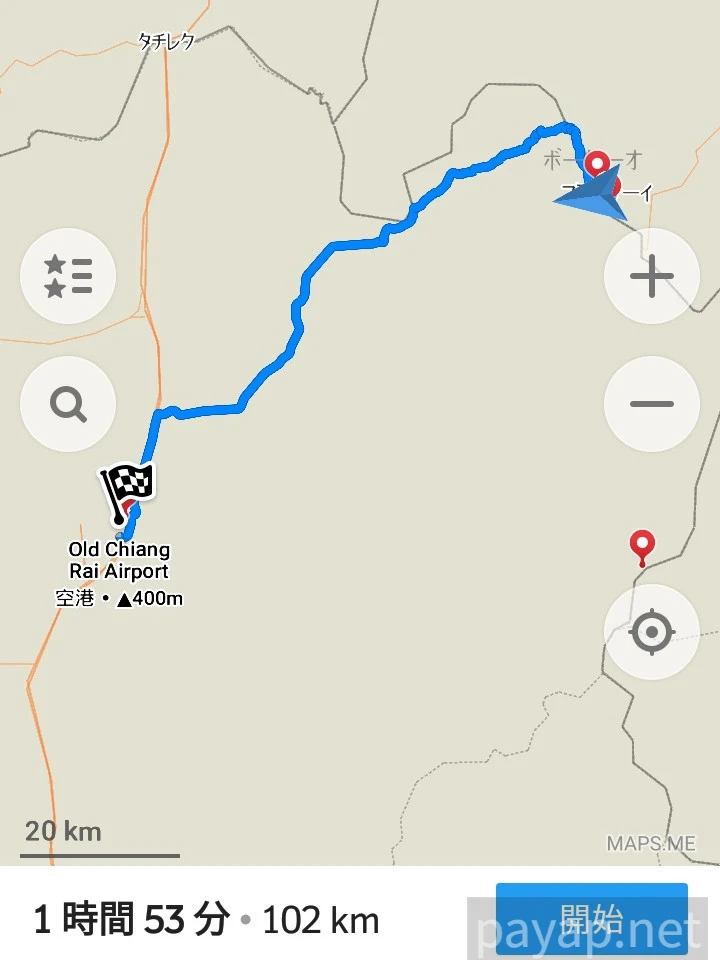Open the map search

(68, 404)
